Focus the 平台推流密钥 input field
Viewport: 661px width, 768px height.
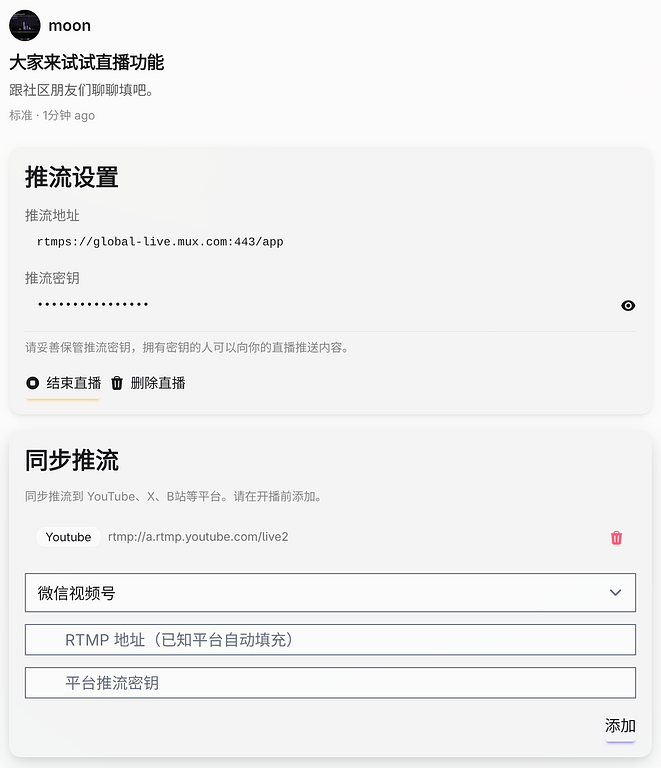330,683
